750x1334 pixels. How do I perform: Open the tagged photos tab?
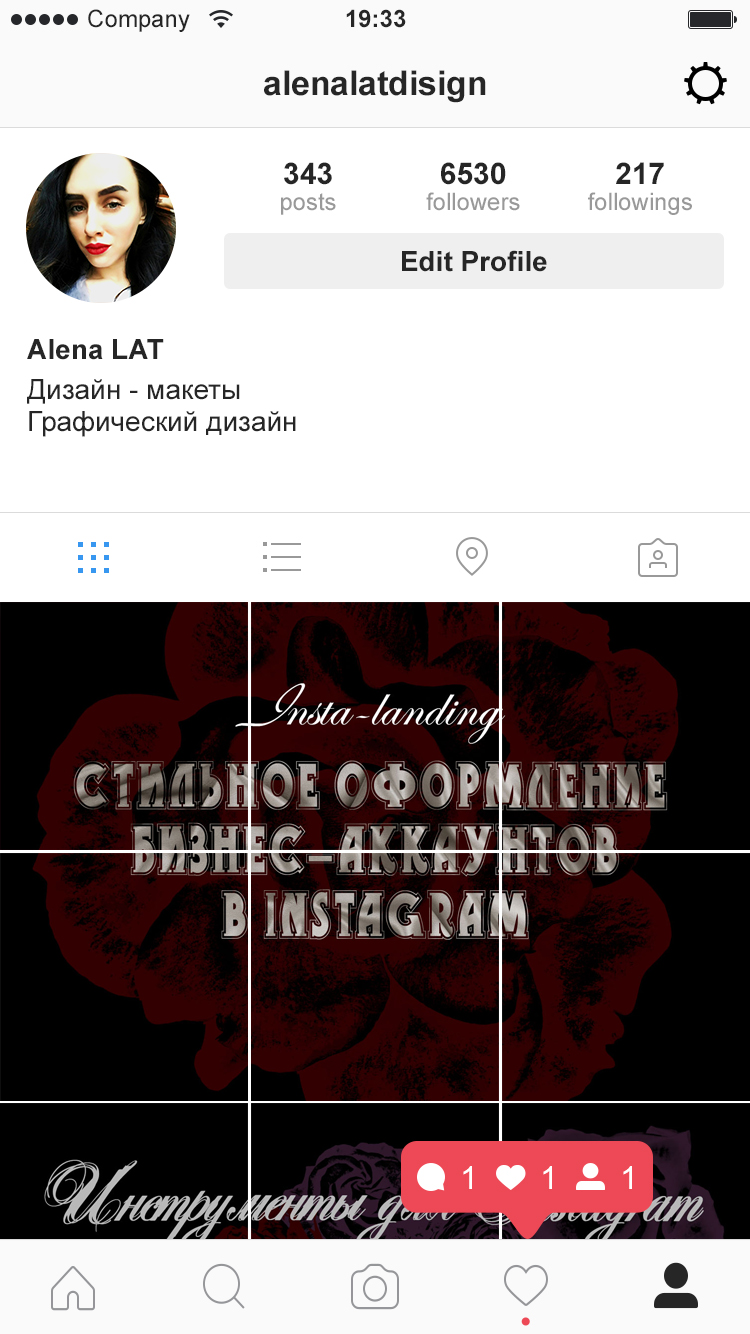click(x=658, y=557)
